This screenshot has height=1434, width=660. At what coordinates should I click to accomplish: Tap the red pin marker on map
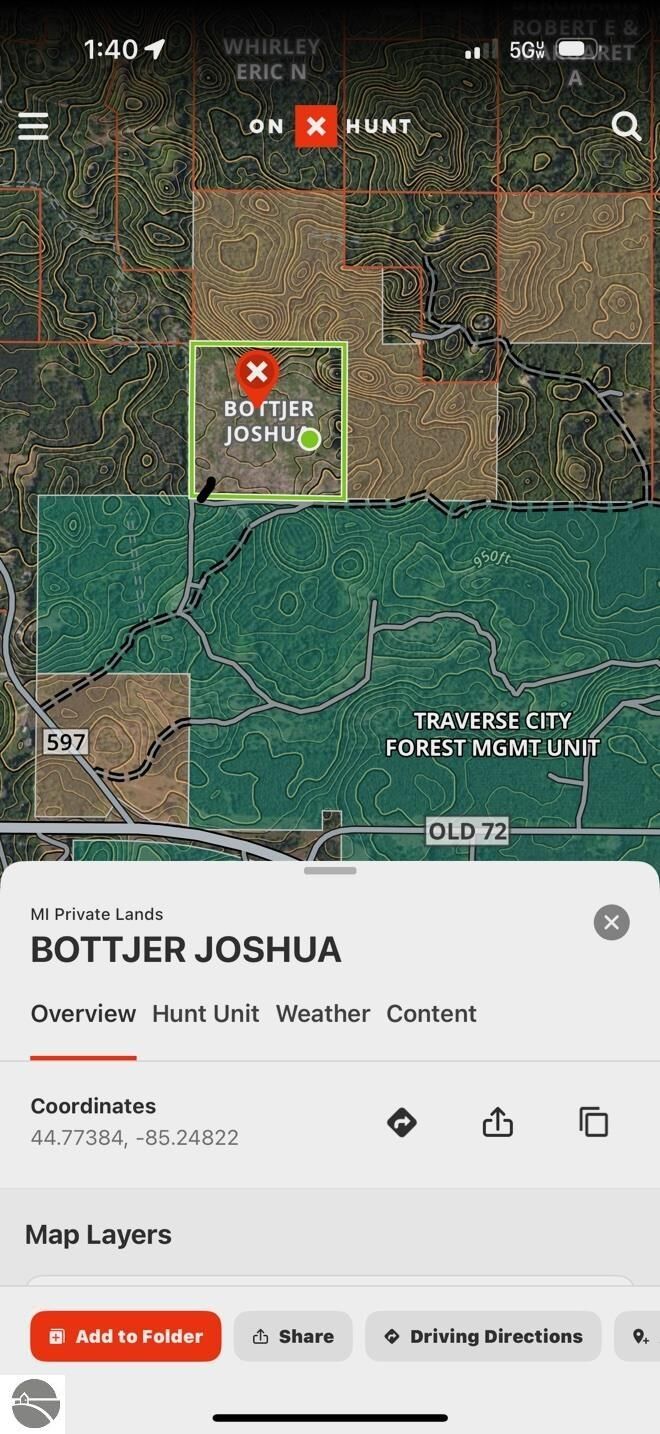[x=257, y=375]
